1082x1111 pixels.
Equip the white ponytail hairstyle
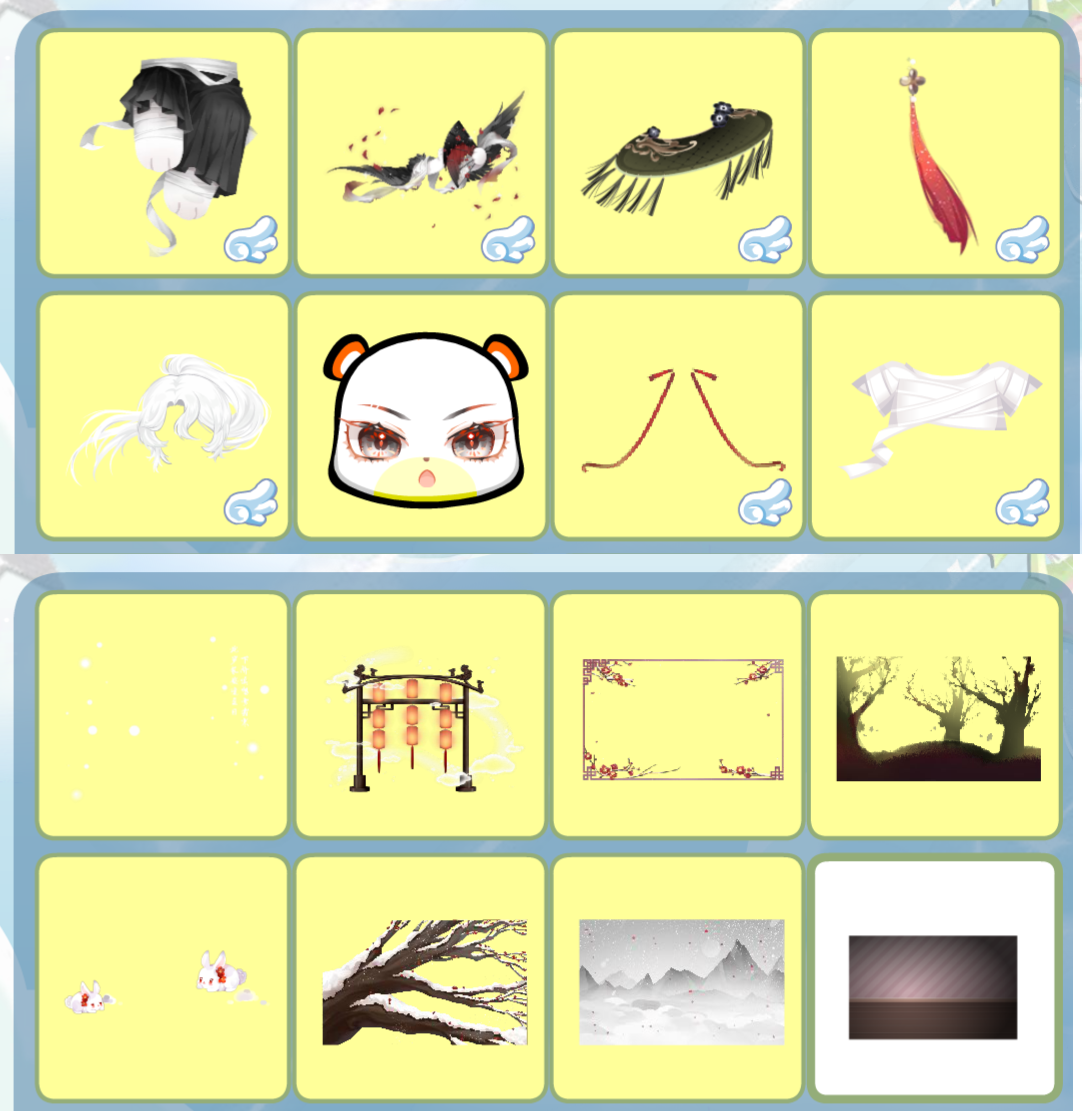[x=163, y=416]
